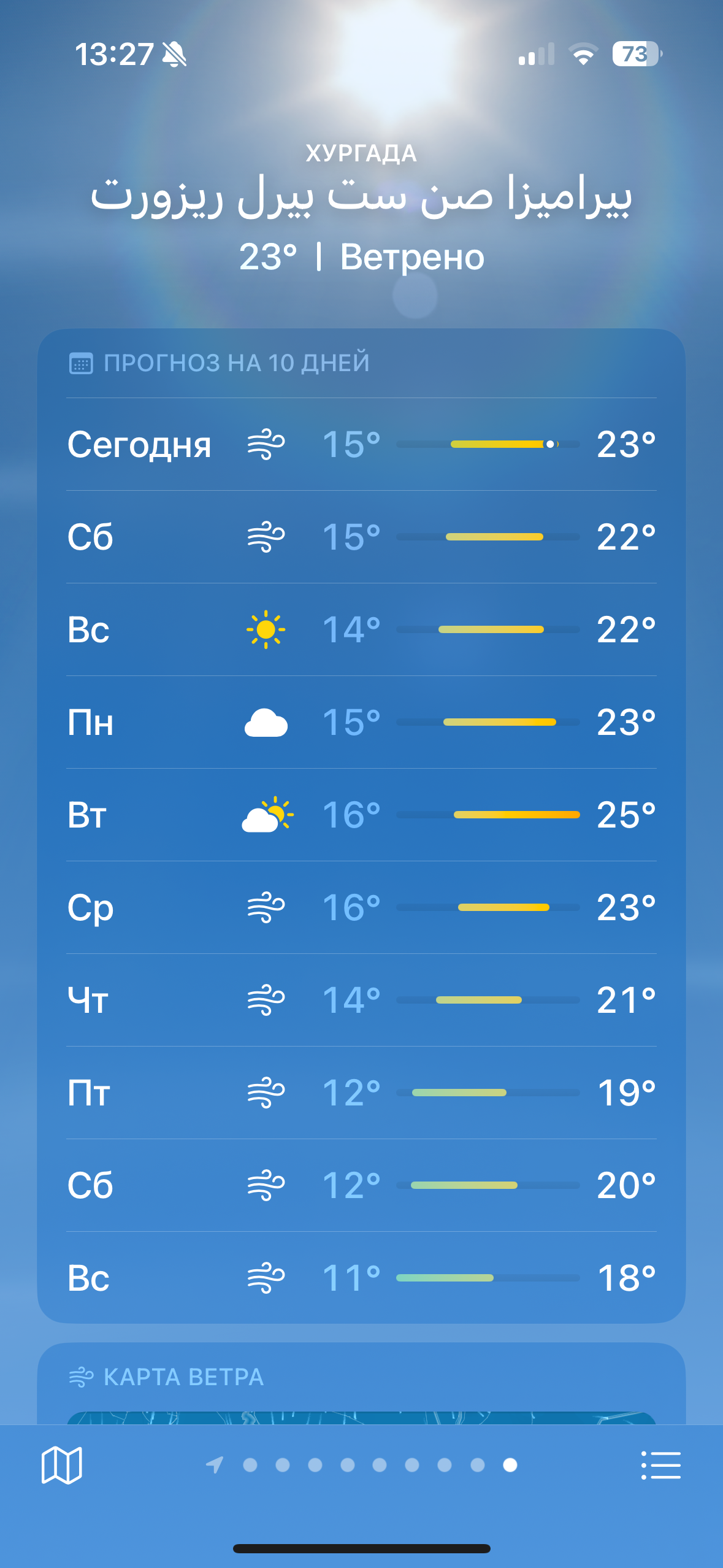Open the Сб forecast with 22° high
Screen dimensions: 723x1568
tap(361, 537)
